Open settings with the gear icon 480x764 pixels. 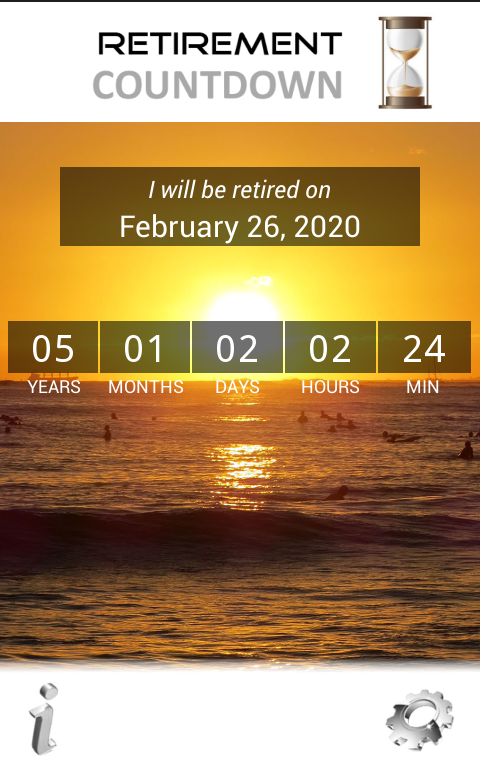[x=419, y=719]
